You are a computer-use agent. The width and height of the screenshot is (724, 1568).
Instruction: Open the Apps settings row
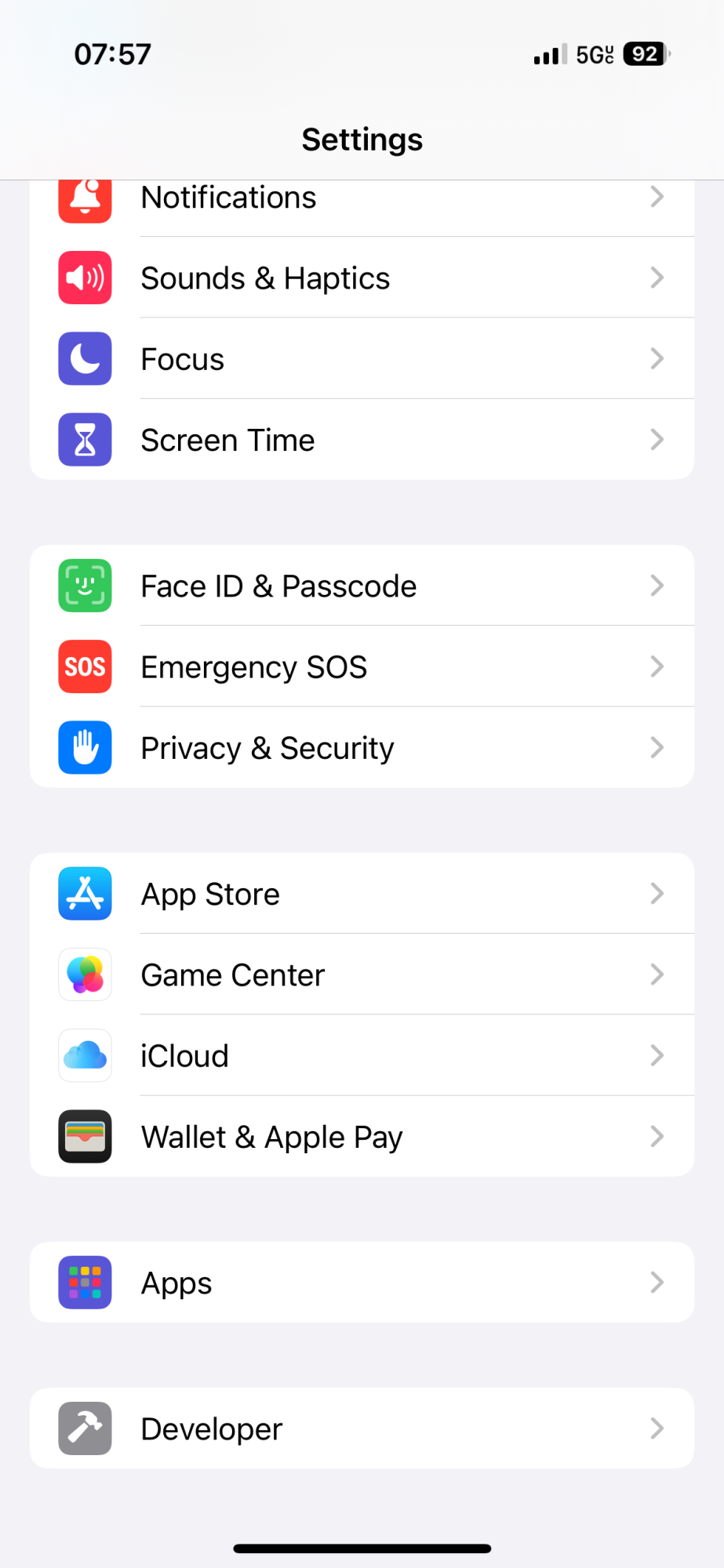pos(361,1283)
